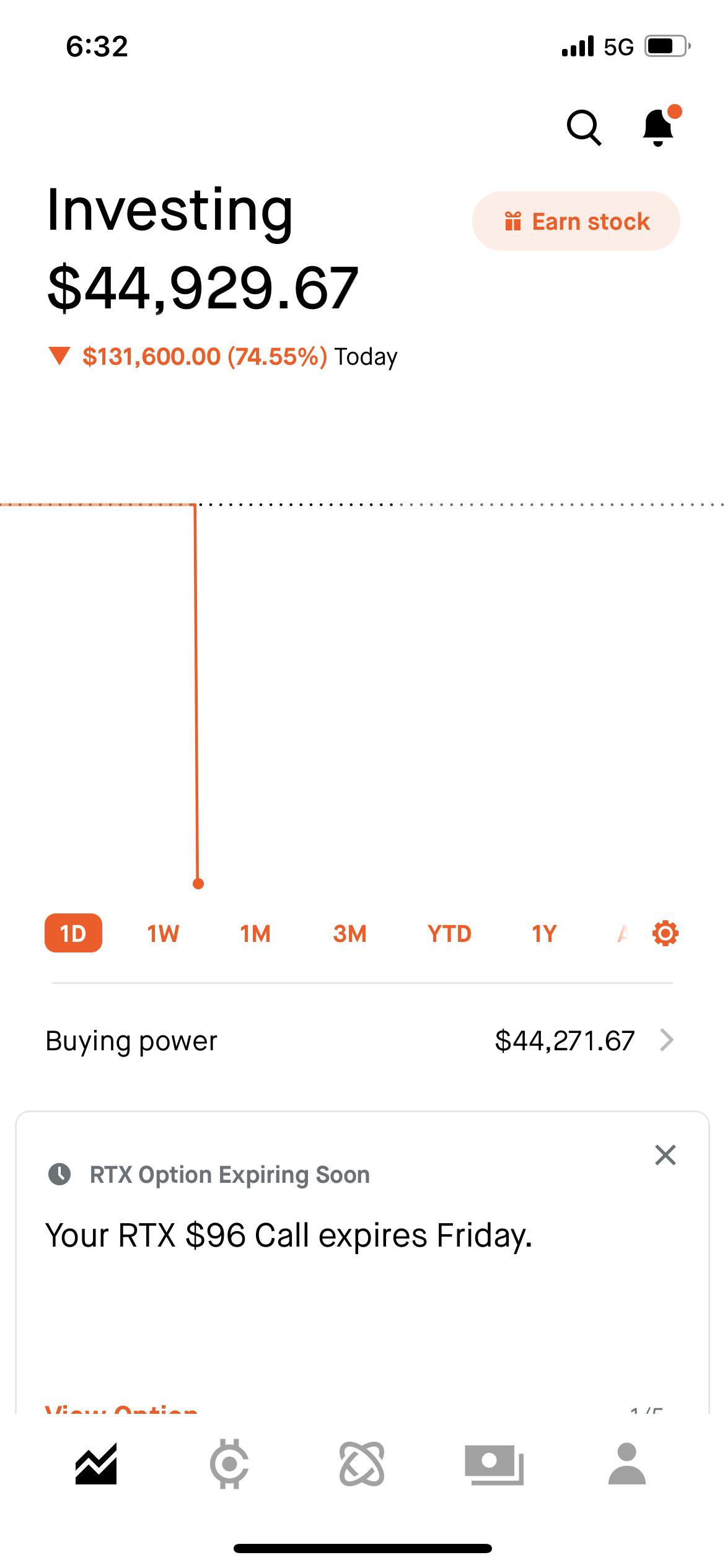Open the RTX $96 Call expiry card
Image resolution: width=725 pixels, height=1568 pixels.
[x=289, y=1235]
